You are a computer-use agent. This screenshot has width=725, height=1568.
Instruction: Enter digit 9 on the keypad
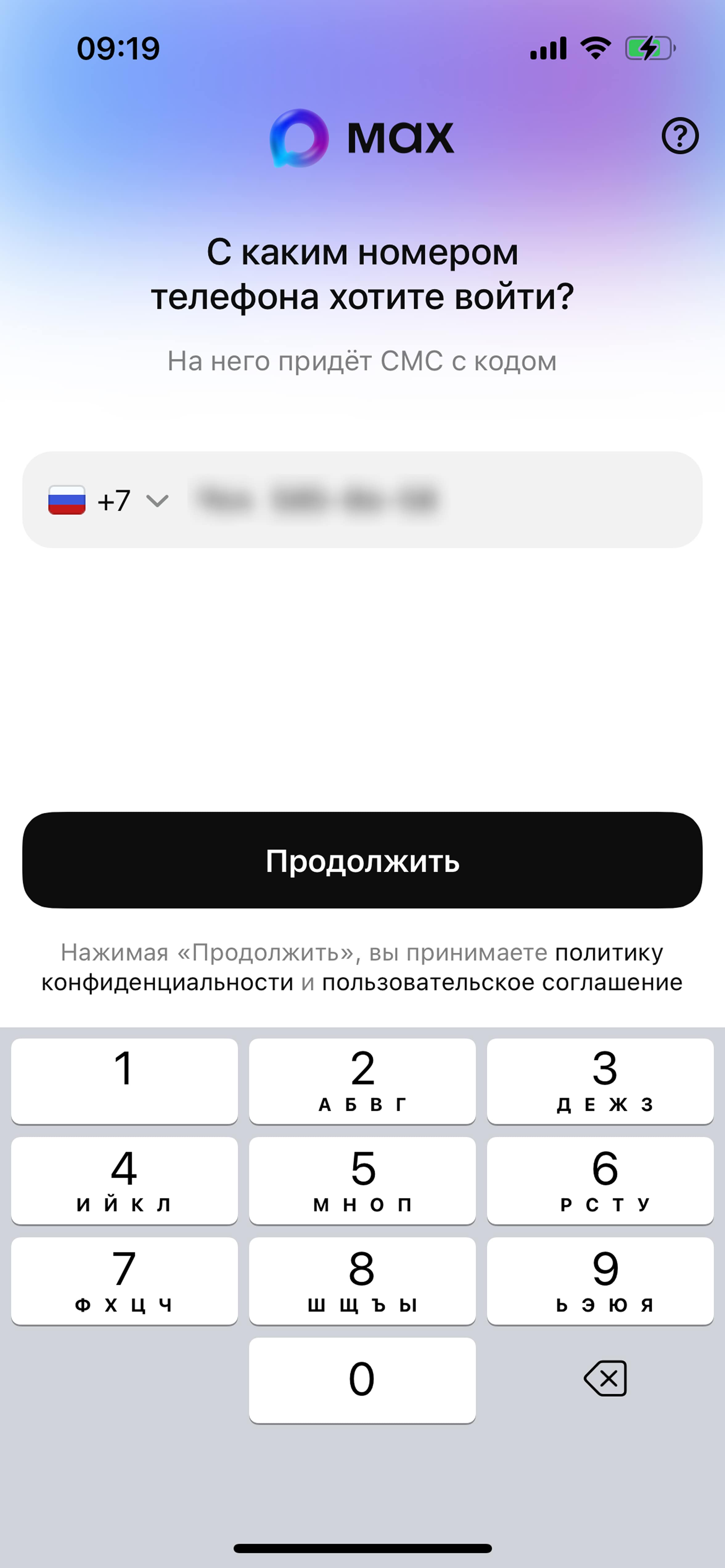(600, 1280)
